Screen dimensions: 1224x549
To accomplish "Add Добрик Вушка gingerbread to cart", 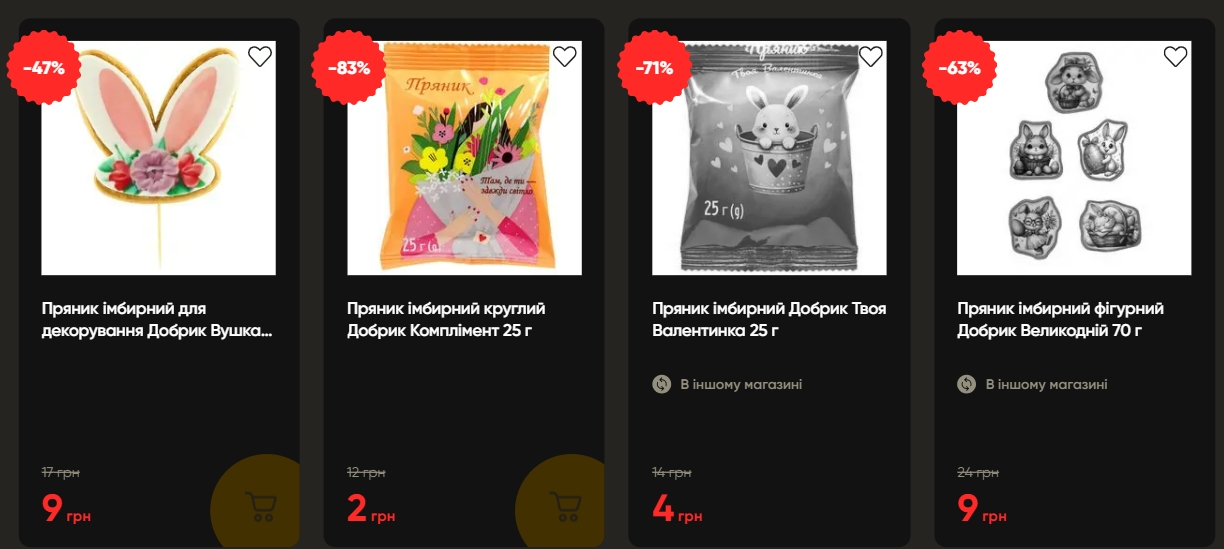I will click(260, 507).
